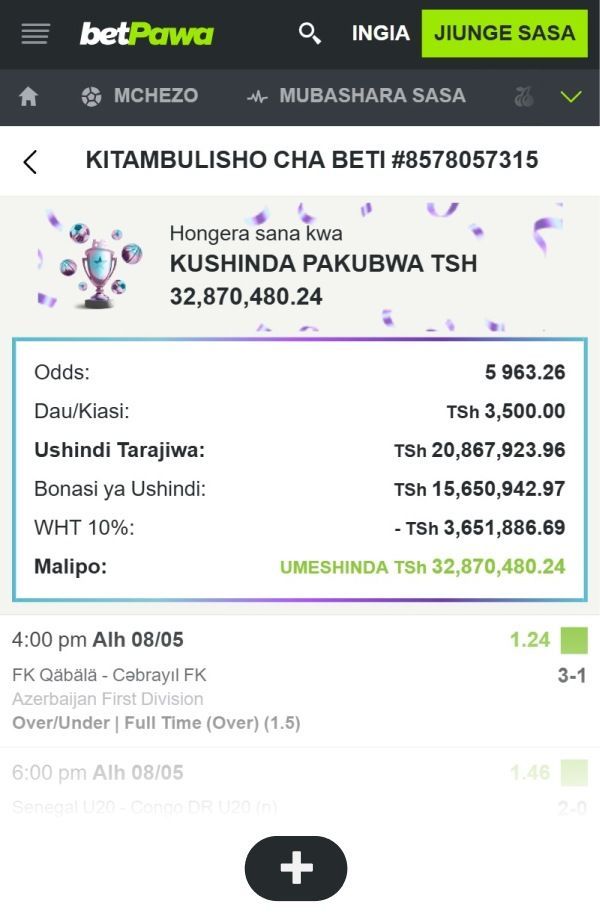Open the hamburger menu
600x920 pixels.
tap(35, 34)
